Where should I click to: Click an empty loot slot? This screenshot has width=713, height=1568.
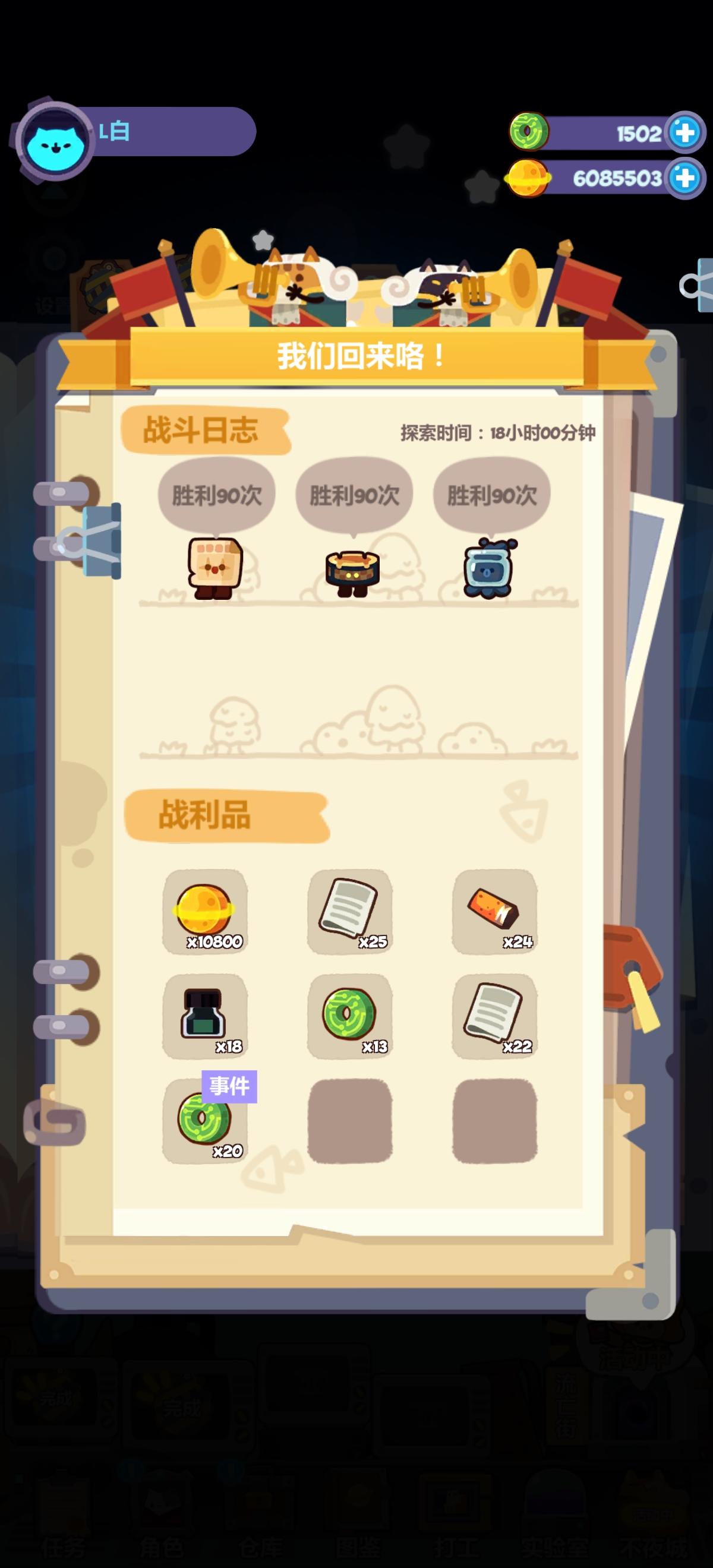[x=350, y=1124]
